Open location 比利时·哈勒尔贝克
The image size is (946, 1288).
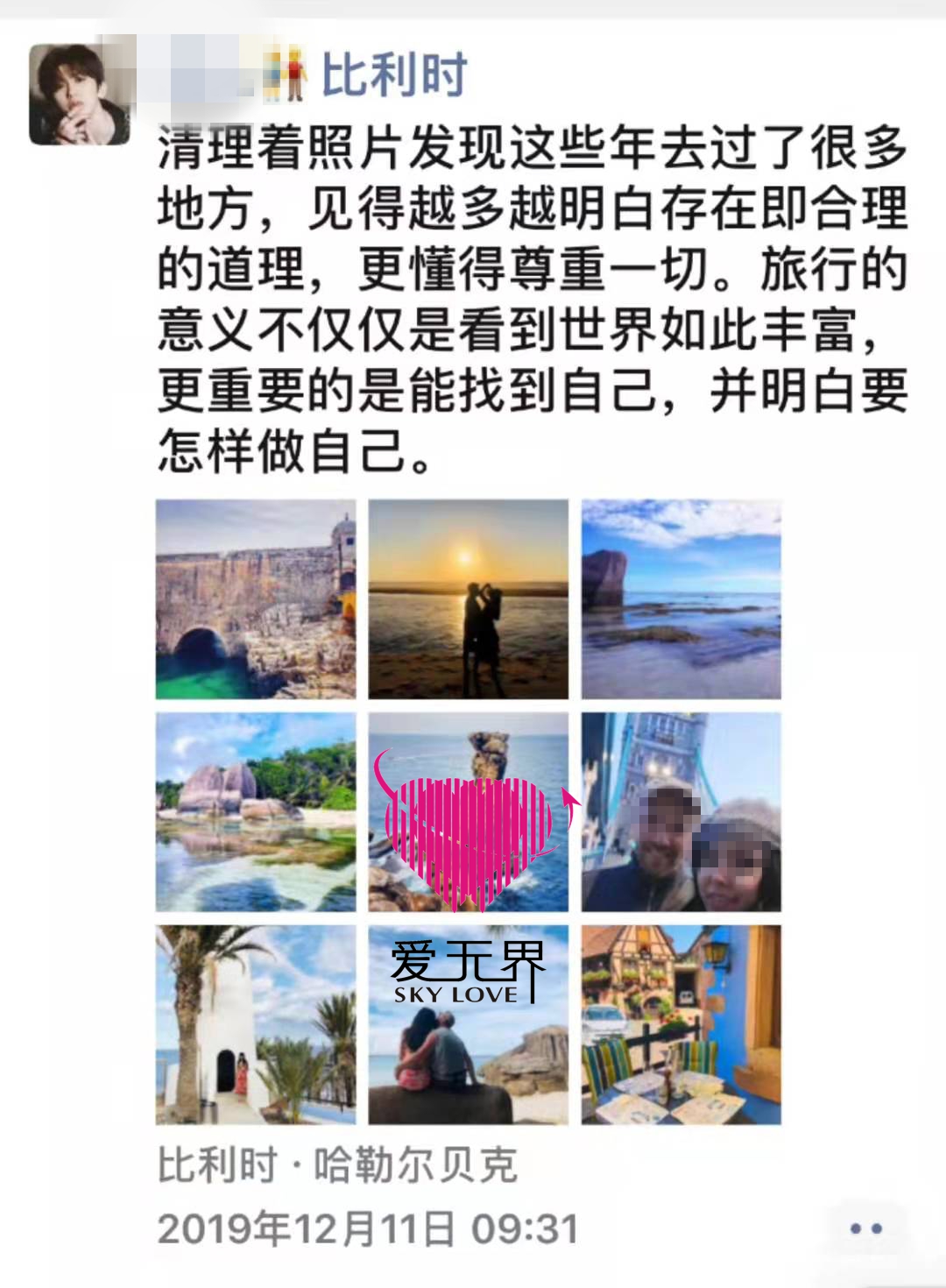tap(337, 1166)
